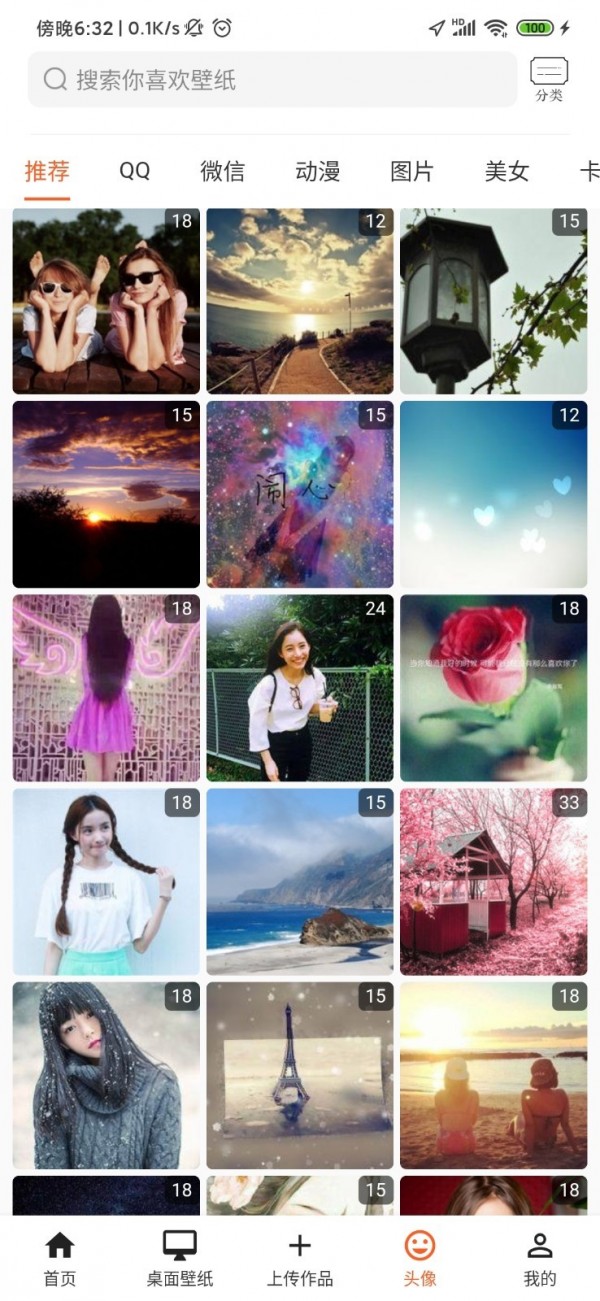The height and width of the screenshot is (1301, 600).
Task: View the street lantern avatar
Action: (x=493, y=301)
